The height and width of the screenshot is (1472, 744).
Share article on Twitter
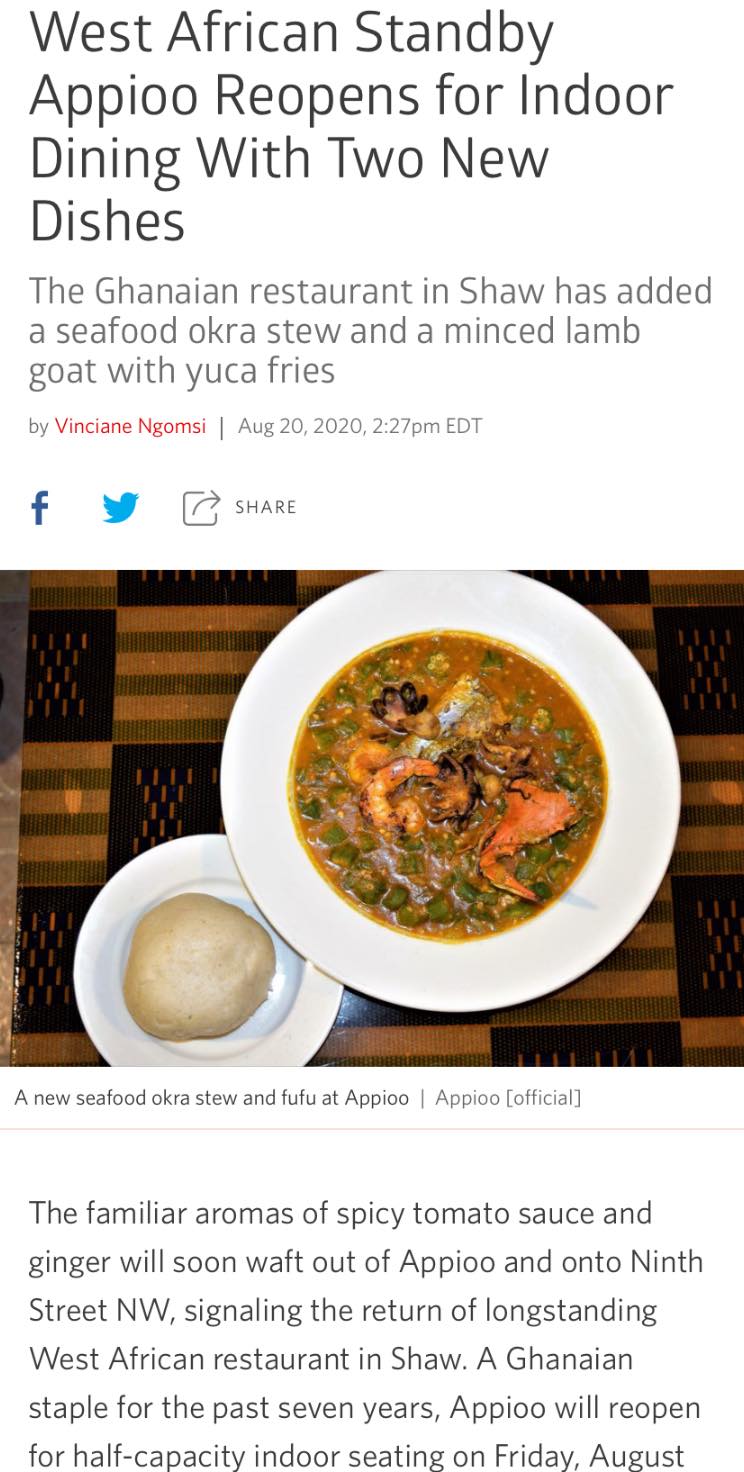[121, 508]
